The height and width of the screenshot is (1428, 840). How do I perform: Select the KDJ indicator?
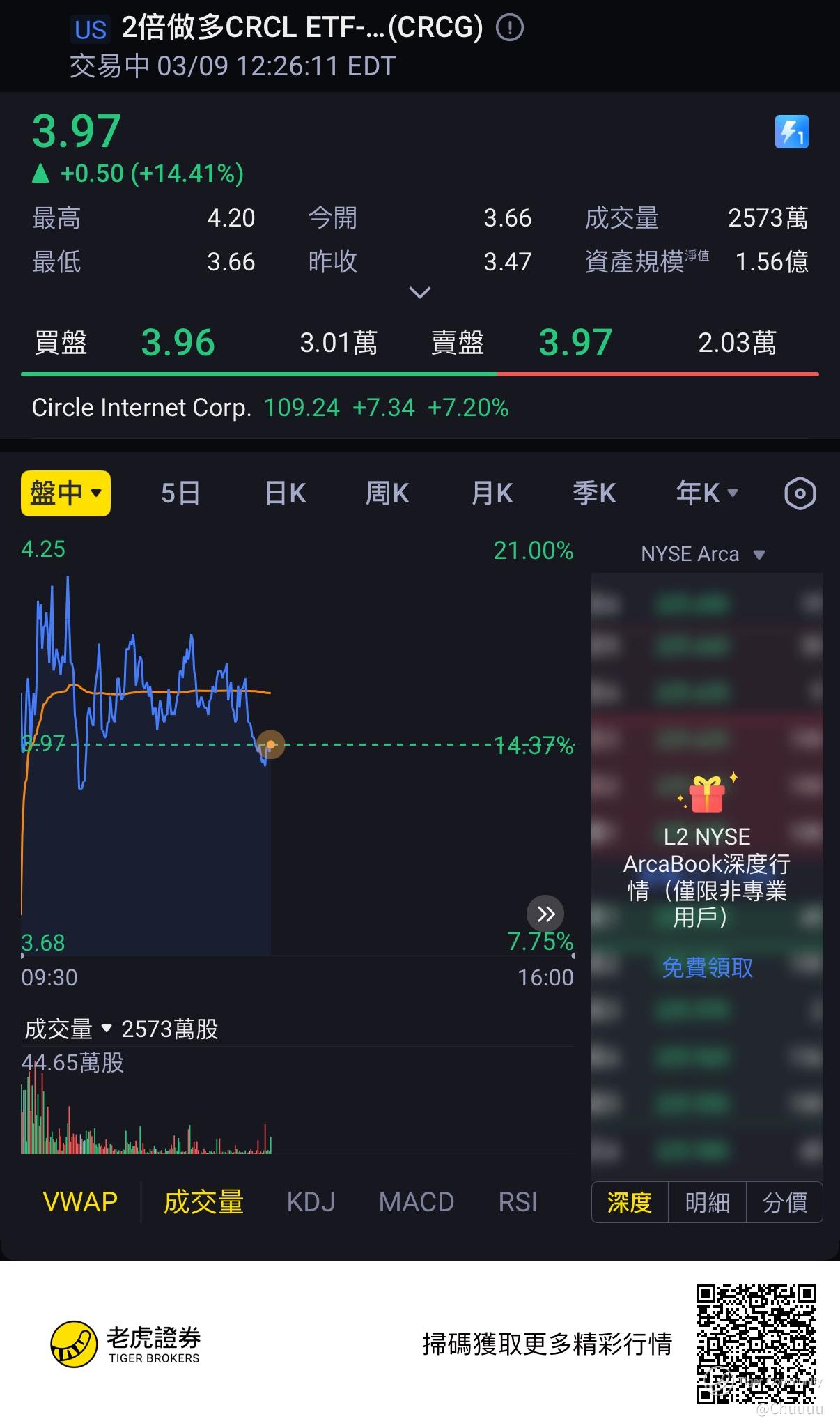pyautogui.click(x=311, y=1202)
